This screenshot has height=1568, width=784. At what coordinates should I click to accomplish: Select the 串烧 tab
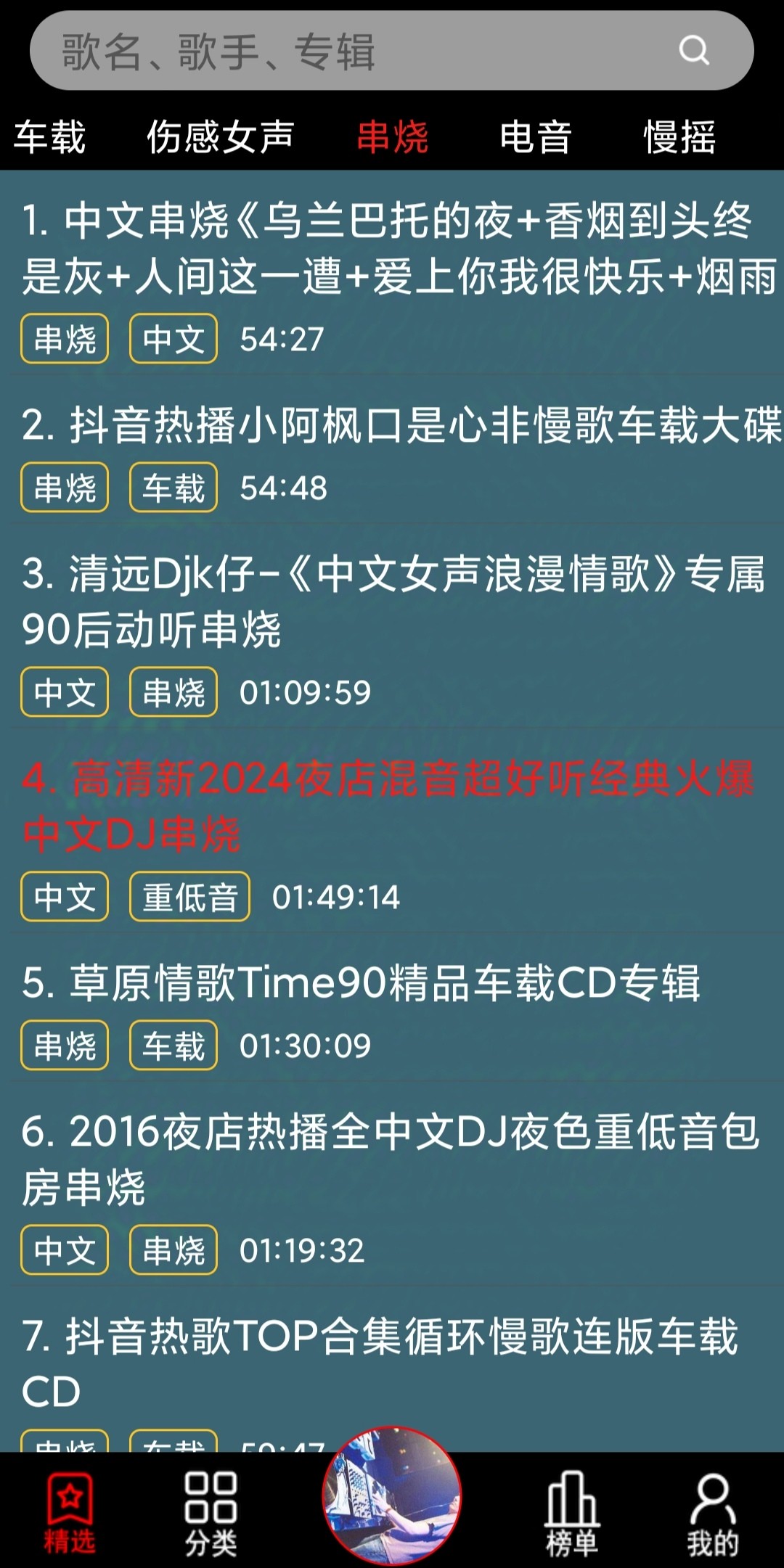point(392,137)
